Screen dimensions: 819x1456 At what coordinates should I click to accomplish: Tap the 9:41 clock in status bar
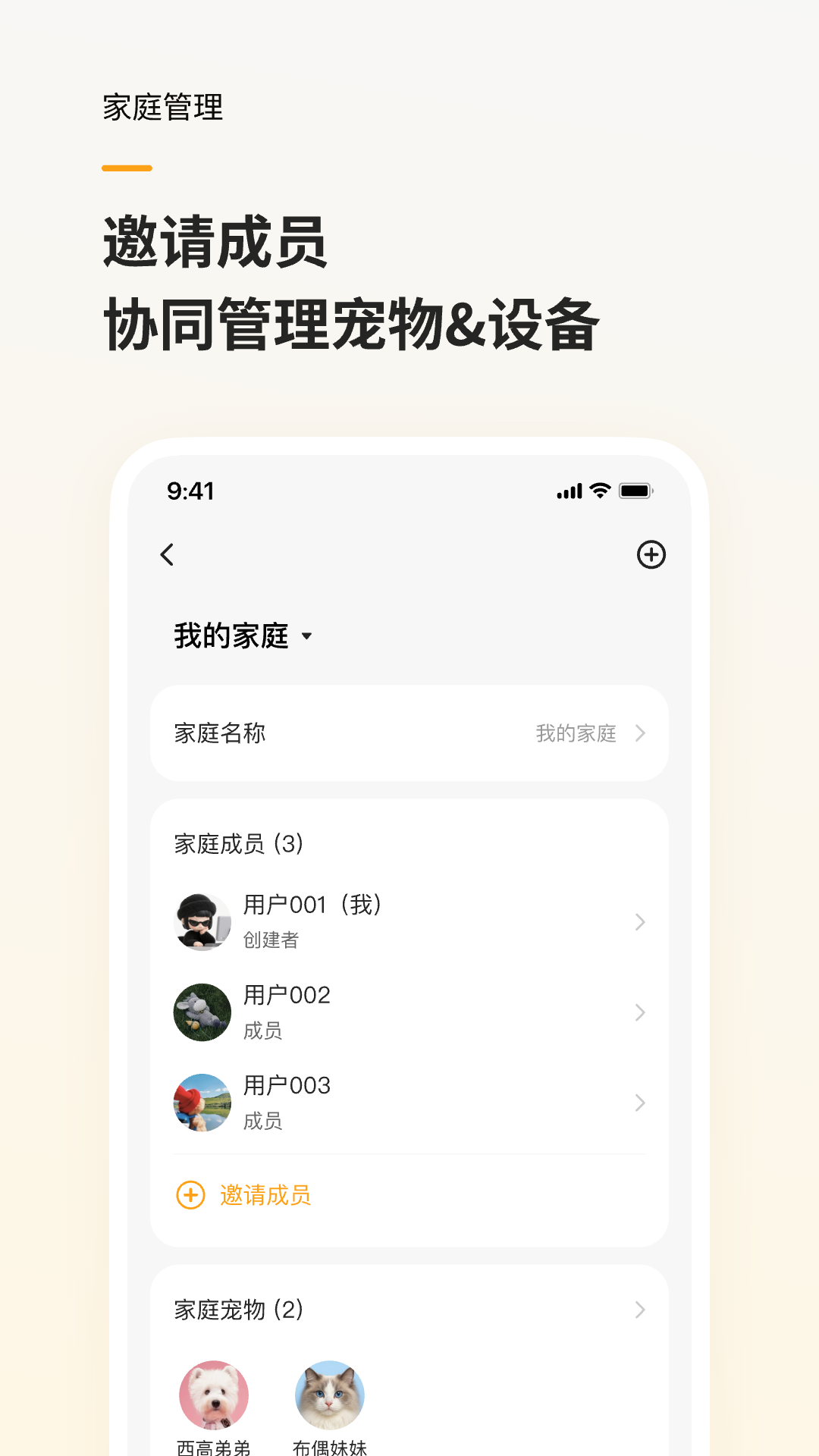coord(190,491)
